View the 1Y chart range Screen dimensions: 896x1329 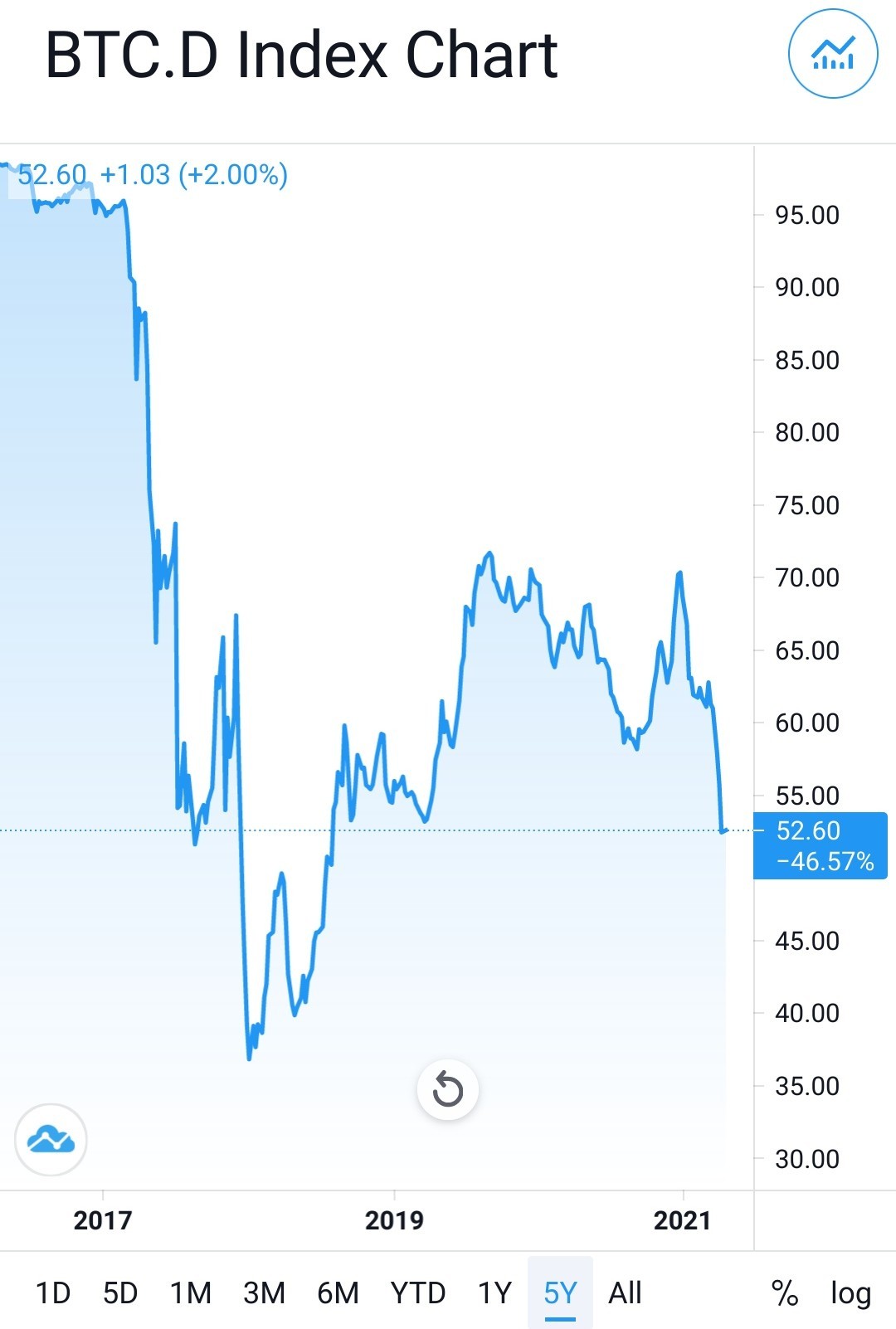(494, 1292)
